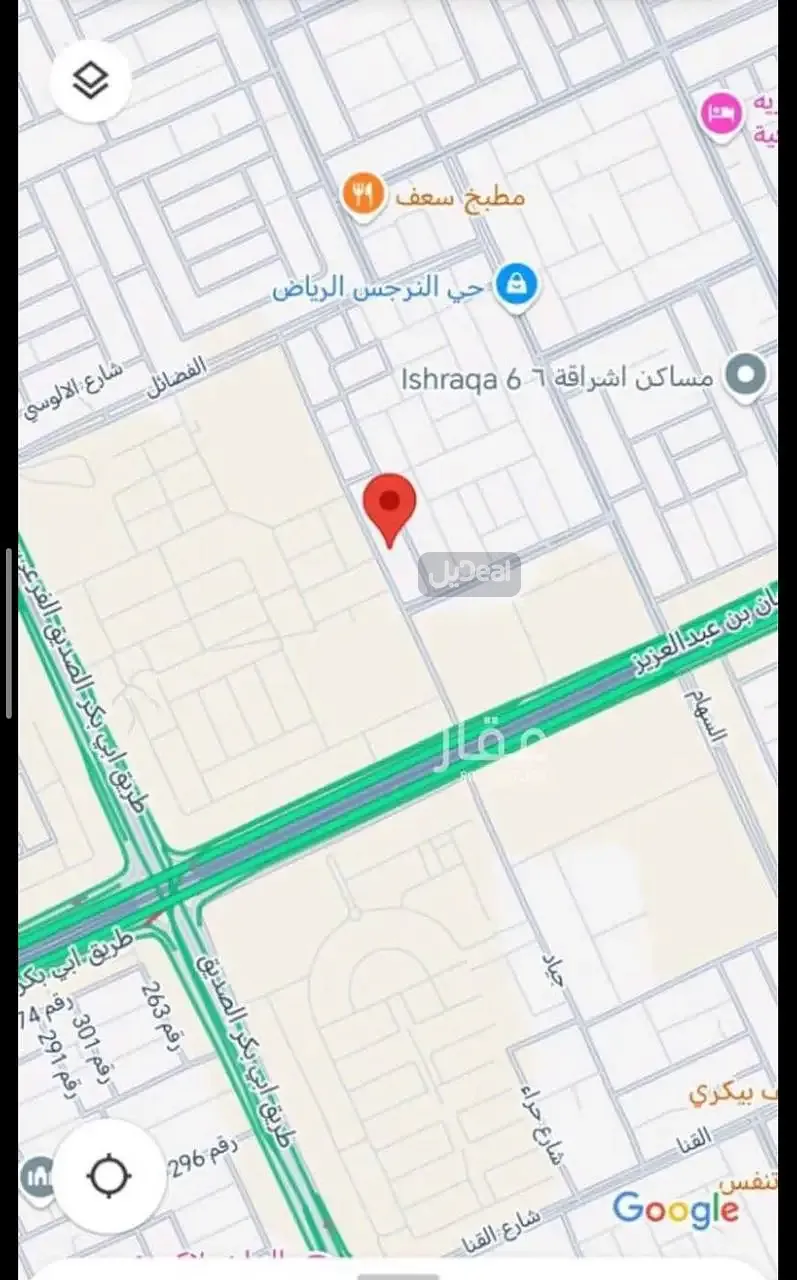Open the مطبخ سعف restaurant POI icon
The width and height of the screenshot is (797, 1280).
tap(365, 194)
